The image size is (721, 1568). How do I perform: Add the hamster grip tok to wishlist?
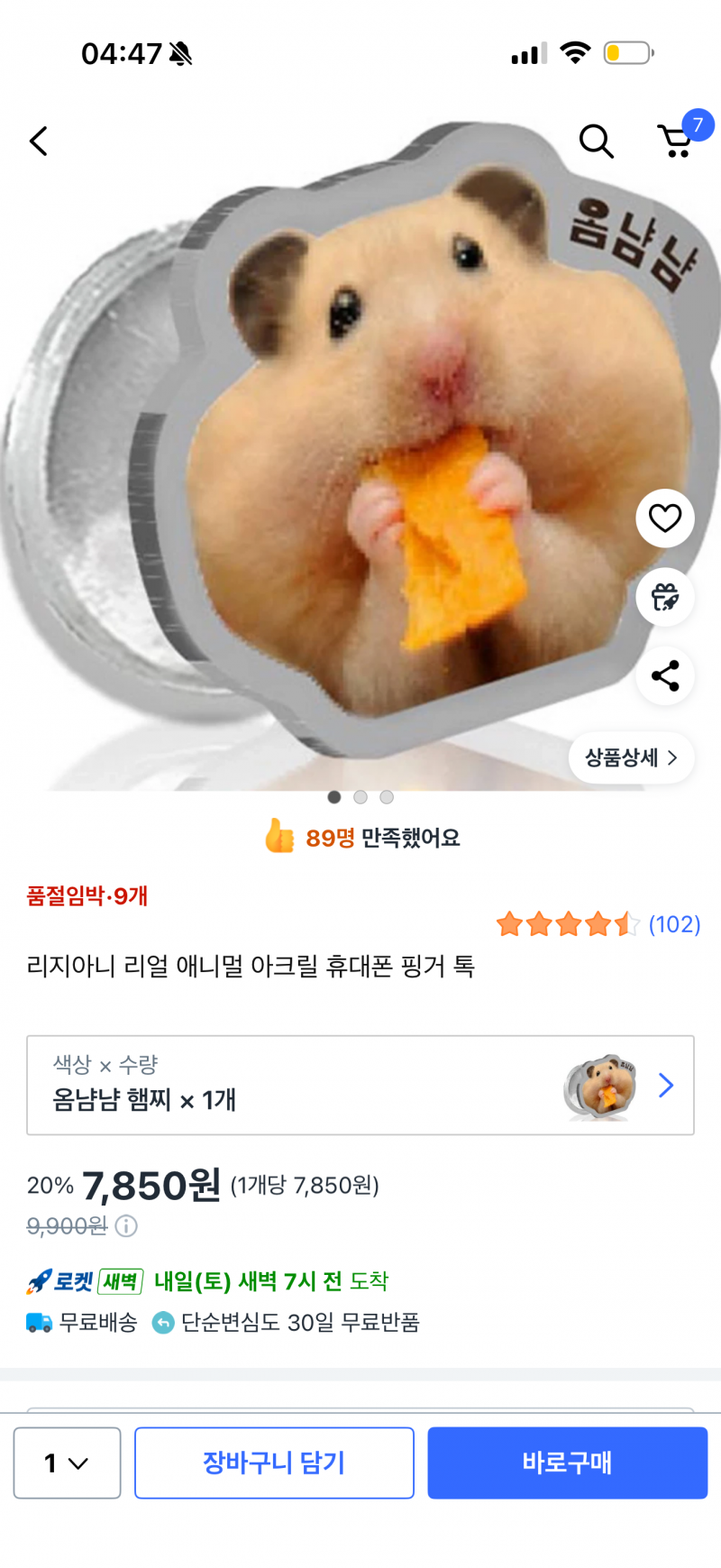(x=665, y=518)
